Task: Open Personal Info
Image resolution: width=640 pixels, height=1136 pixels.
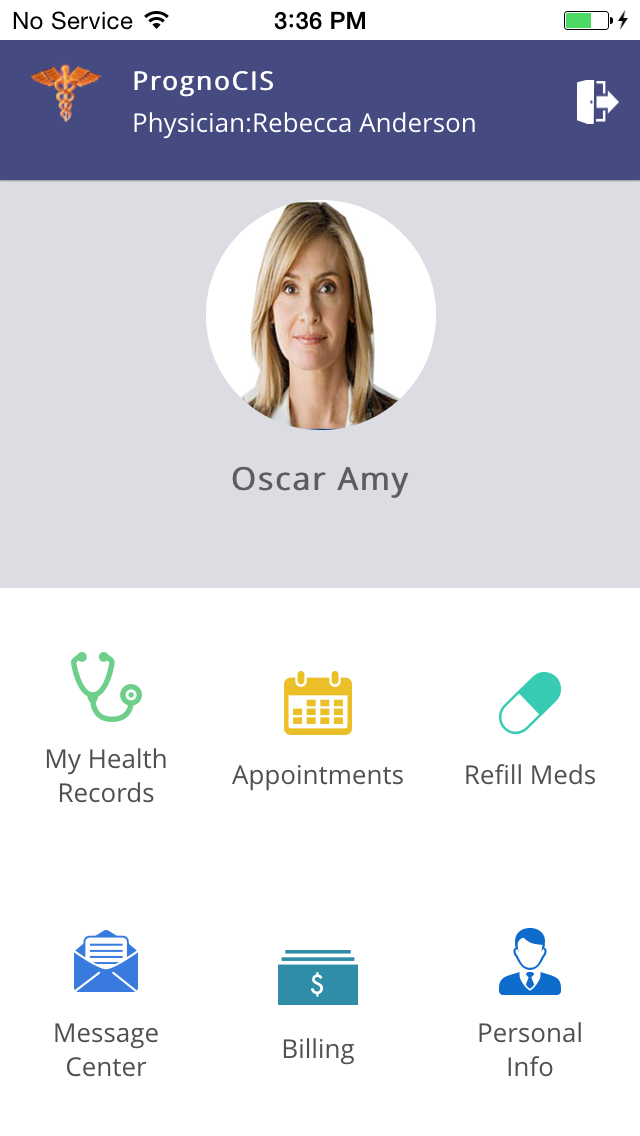Action: (x=530, y=1003)
